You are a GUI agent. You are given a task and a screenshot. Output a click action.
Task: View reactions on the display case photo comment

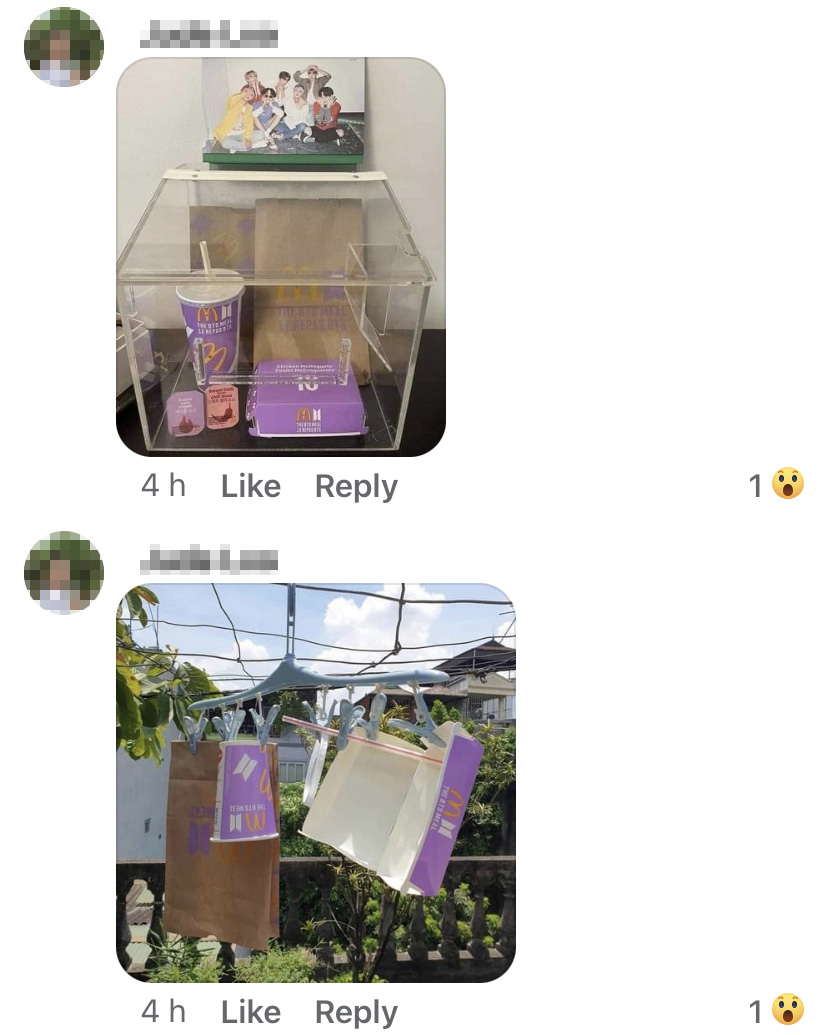pos(777,486)
